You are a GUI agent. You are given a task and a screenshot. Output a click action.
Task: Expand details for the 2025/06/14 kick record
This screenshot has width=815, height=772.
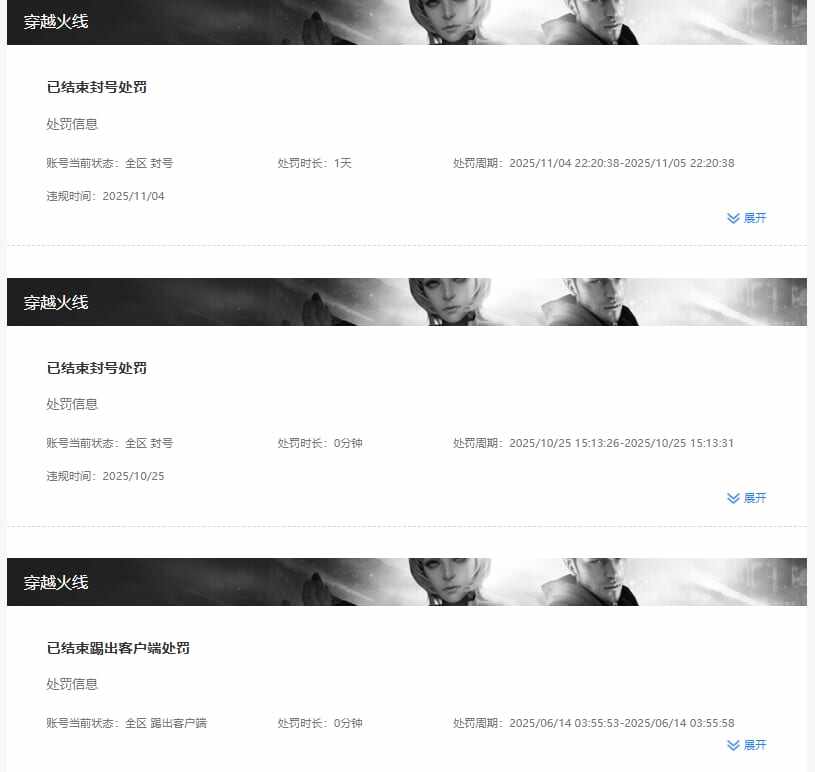747,745
